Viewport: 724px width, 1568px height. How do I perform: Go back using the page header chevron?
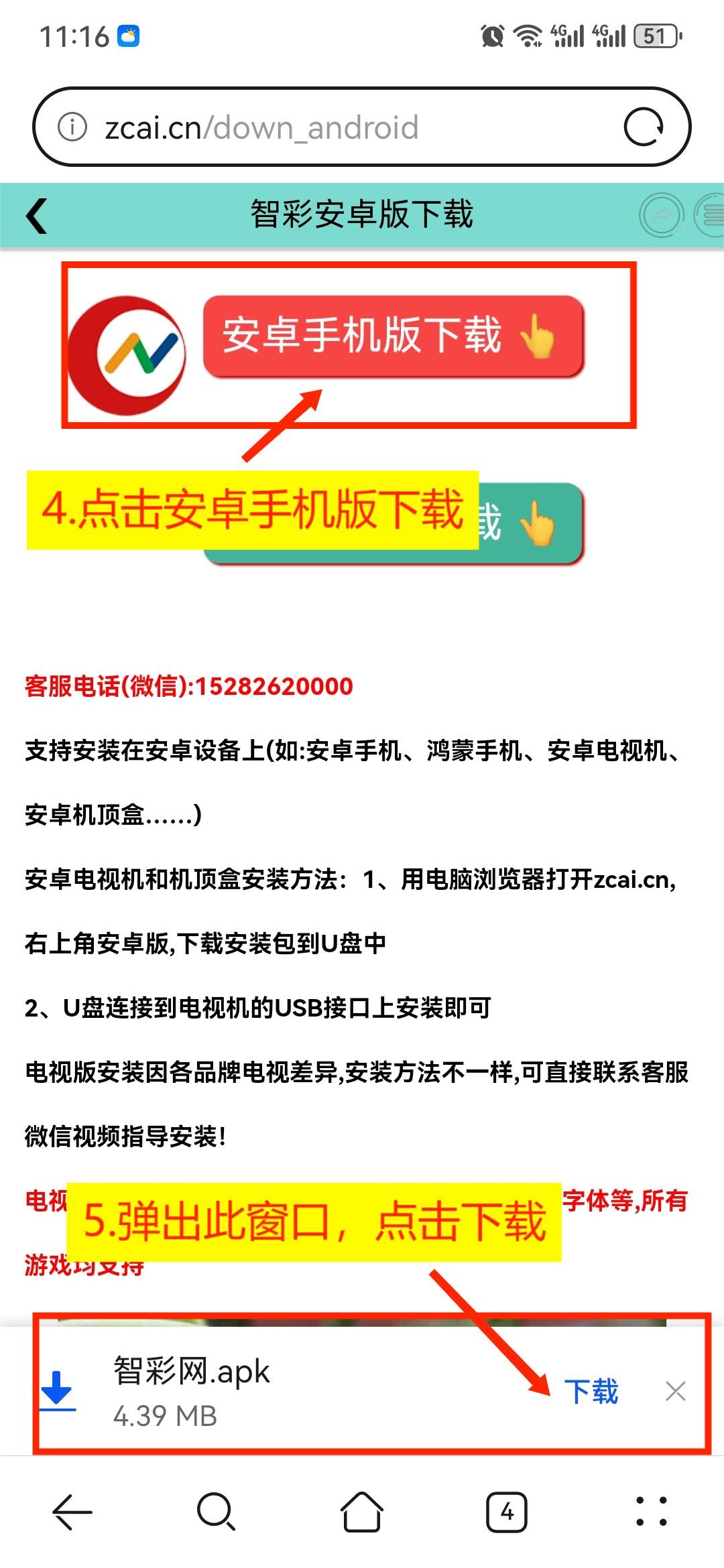37,216
